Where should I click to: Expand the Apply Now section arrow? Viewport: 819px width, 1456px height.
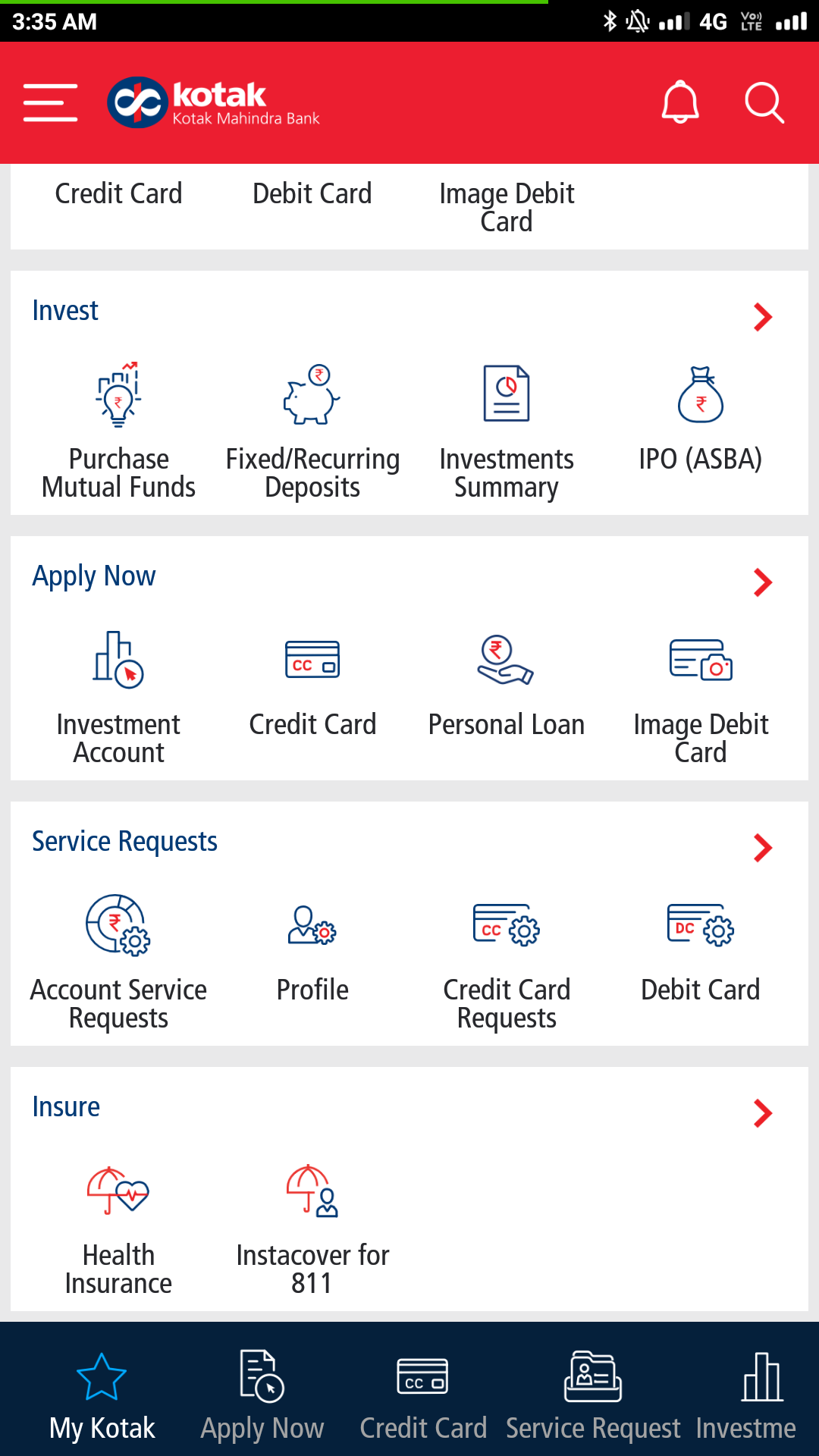[762, 582]
